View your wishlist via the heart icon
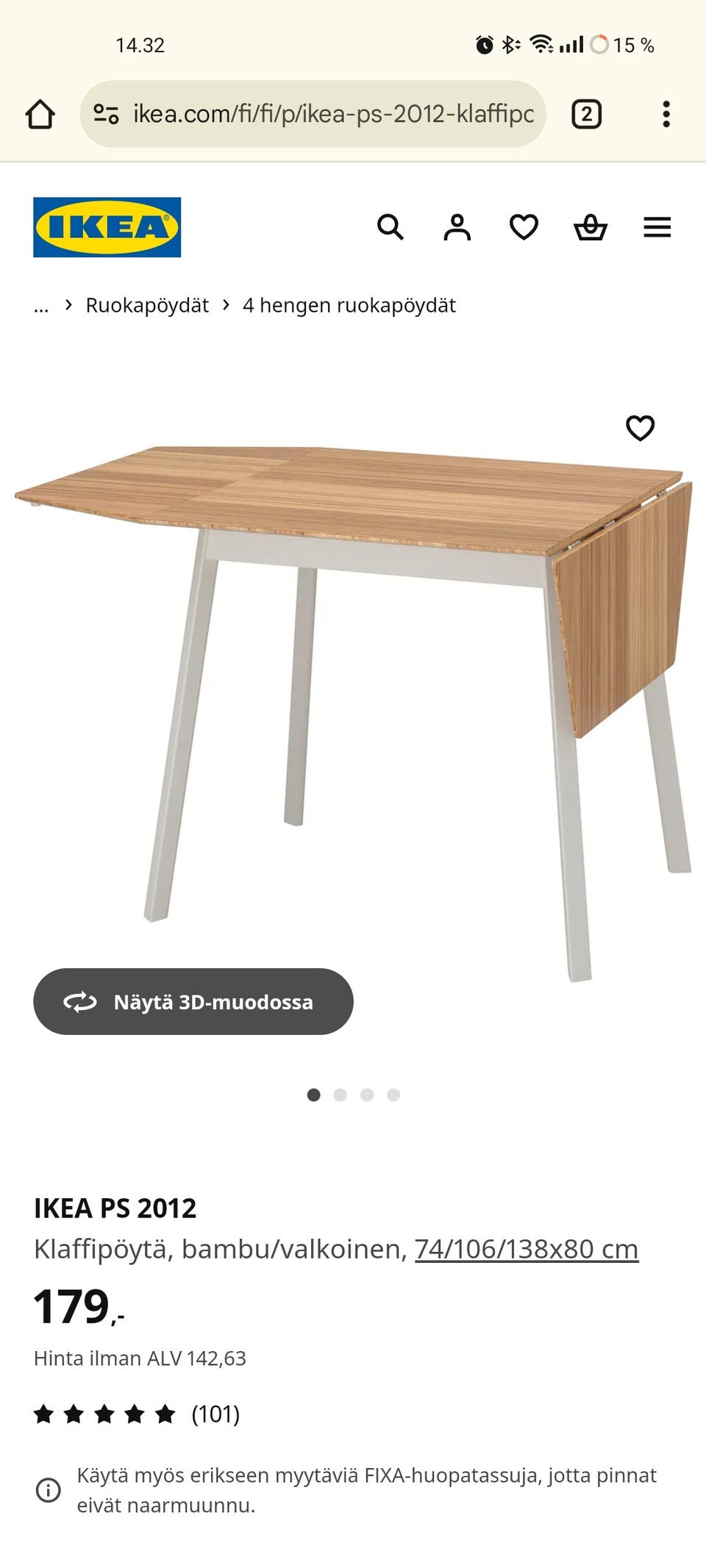706x1568 pixels. point(522,227)
